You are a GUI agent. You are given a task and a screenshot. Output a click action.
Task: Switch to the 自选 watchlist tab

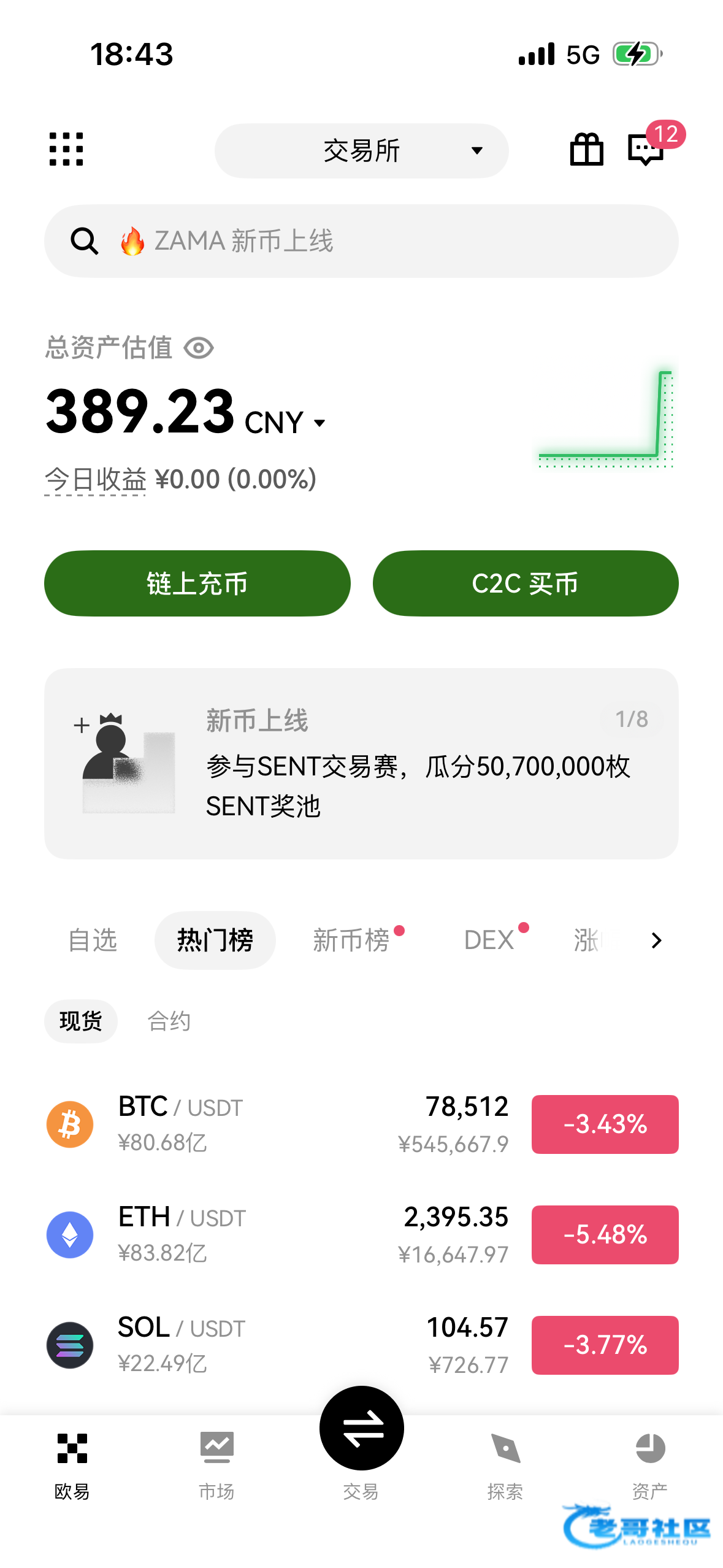coord(93,940)
